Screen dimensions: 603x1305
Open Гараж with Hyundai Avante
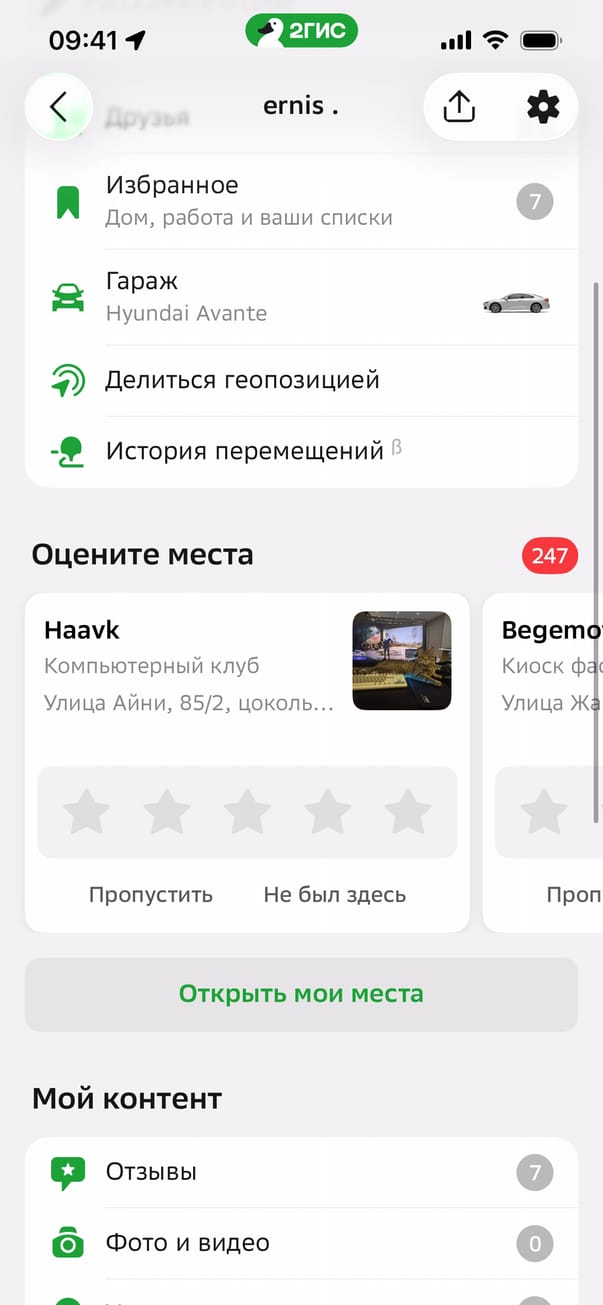click(300, 297)
